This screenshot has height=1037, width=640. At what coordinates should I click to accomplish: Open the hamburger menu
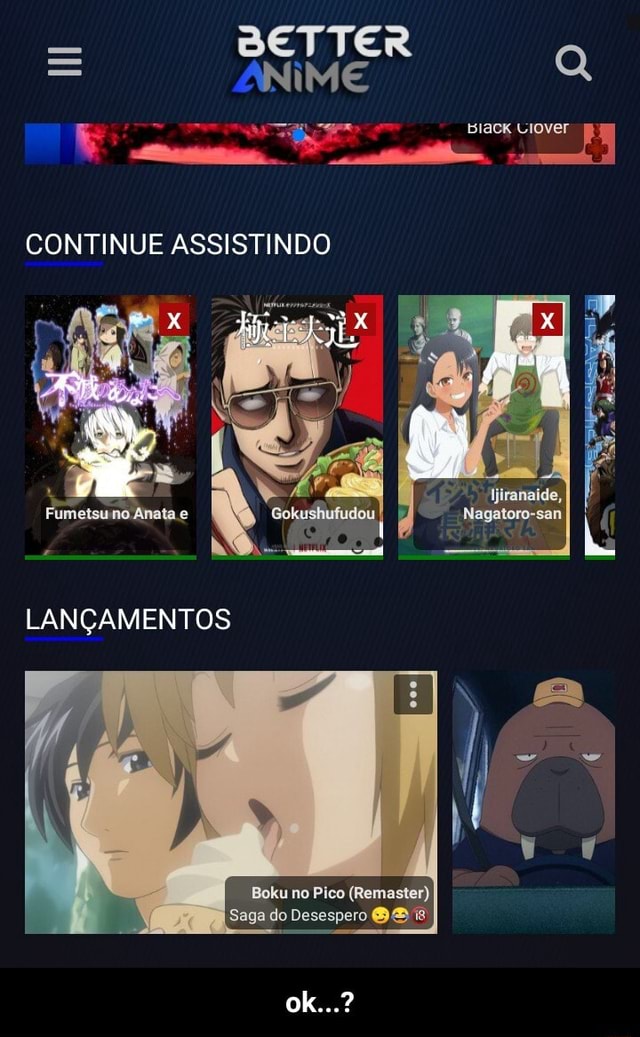pos(65,62)
